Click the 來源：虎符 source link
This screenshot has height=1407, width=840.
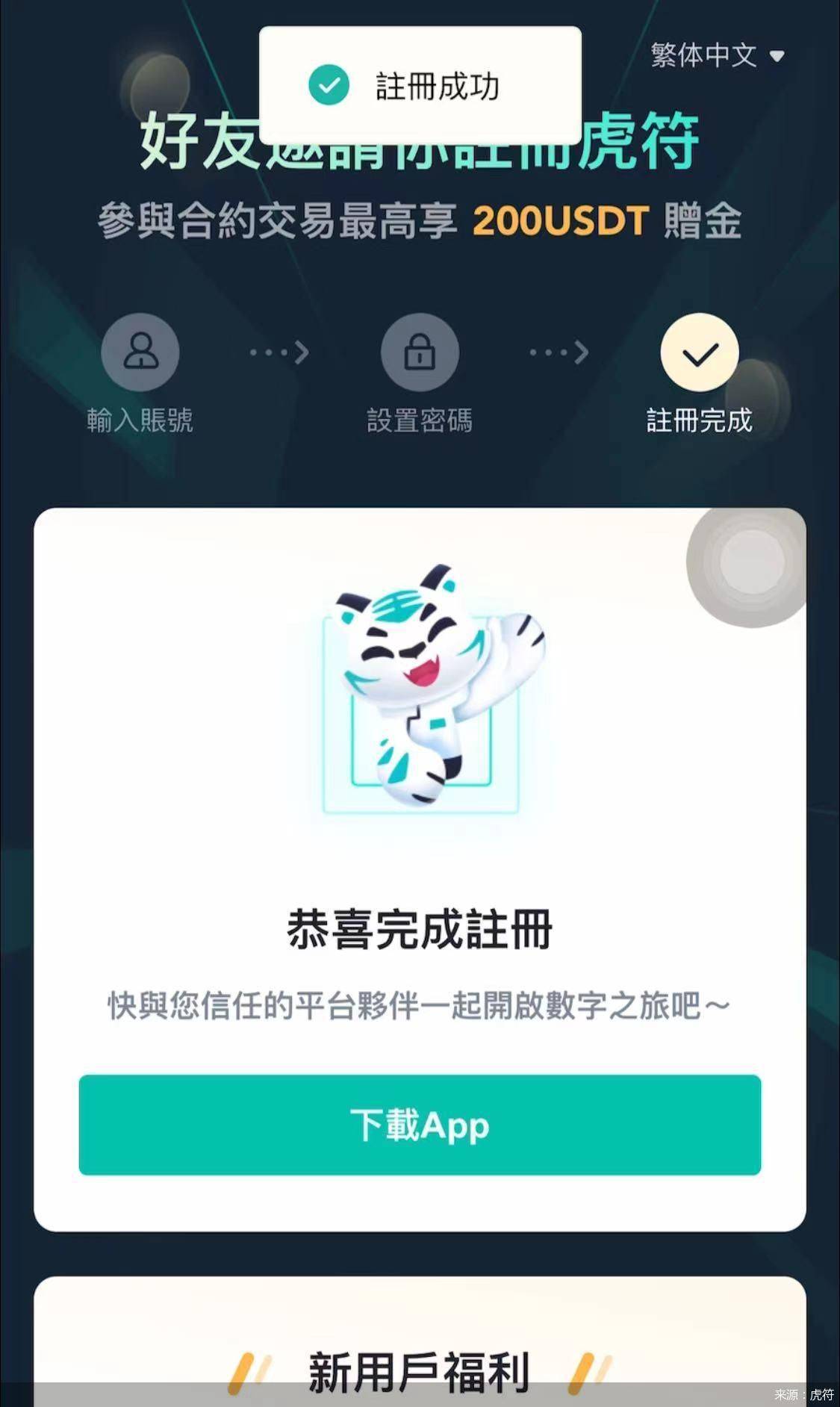click(x=802, y=1395)
